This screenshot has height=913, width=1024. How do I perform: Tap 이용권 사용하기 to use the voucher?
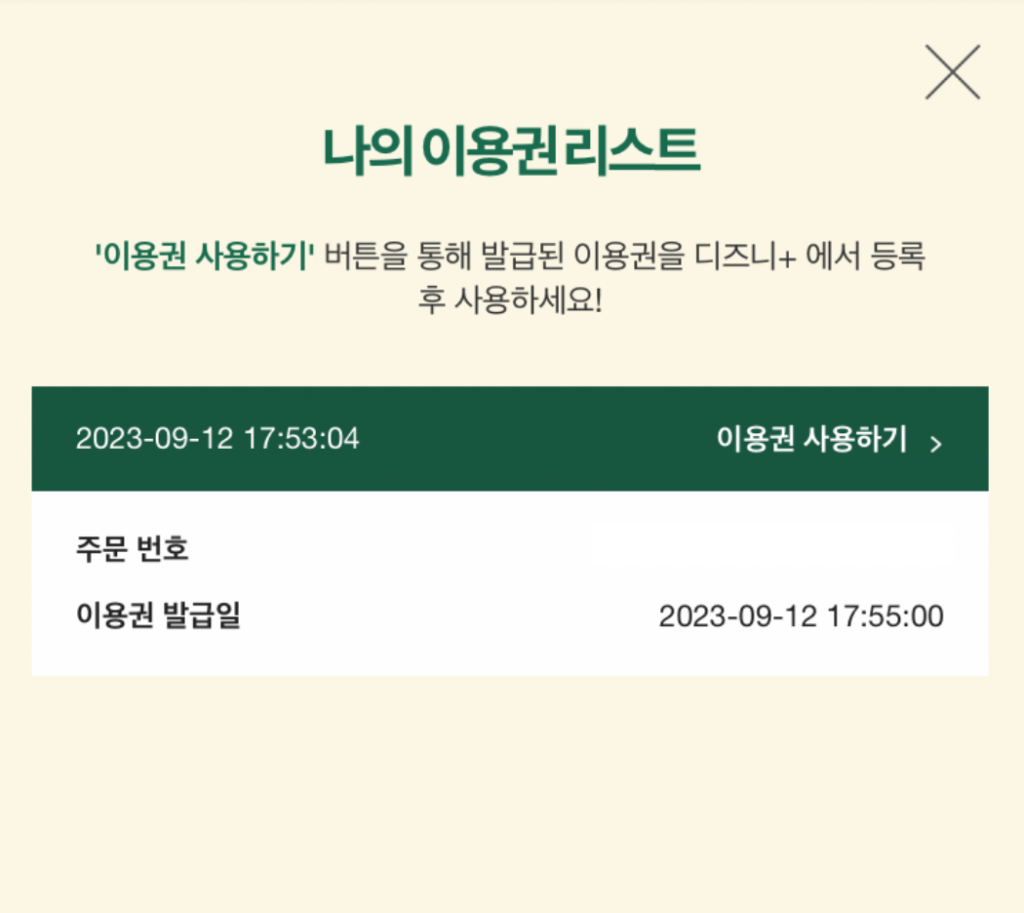pos(828,440)
